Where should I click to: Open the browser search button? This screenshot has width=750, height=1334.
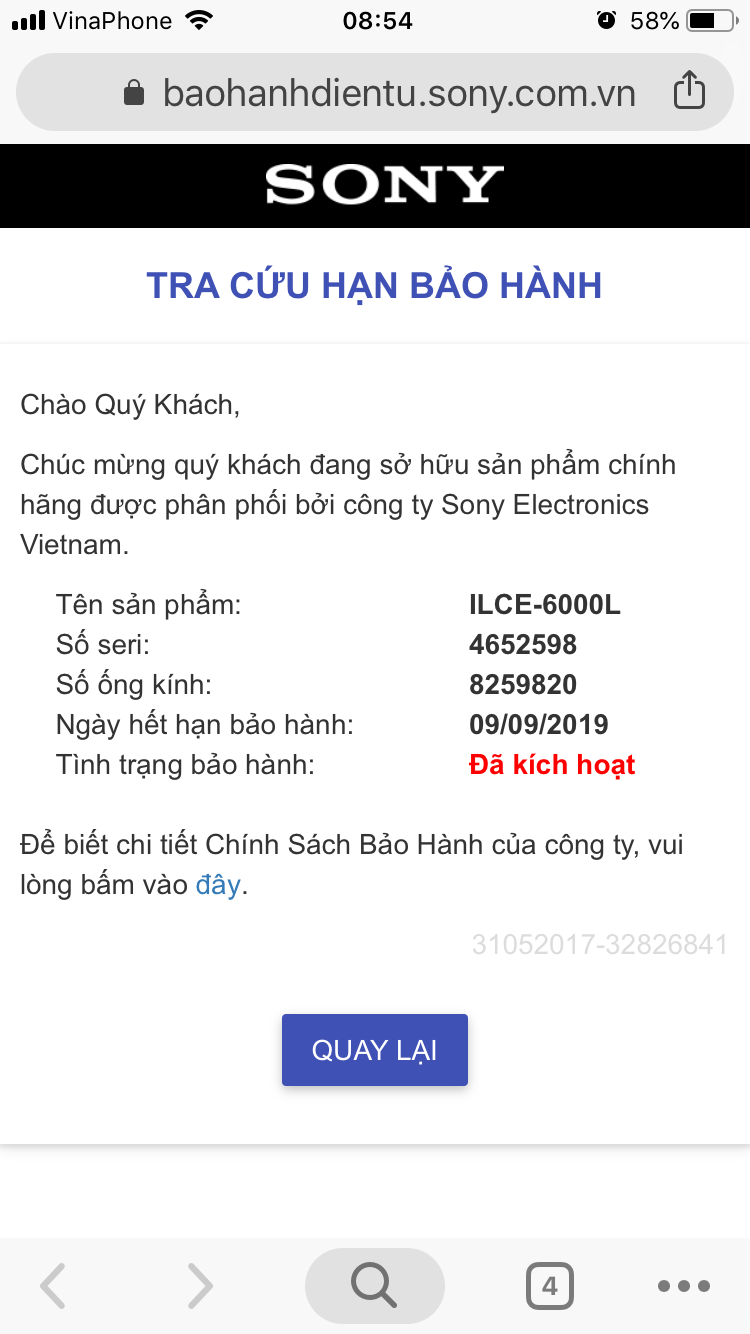[x=374, y=1286]
